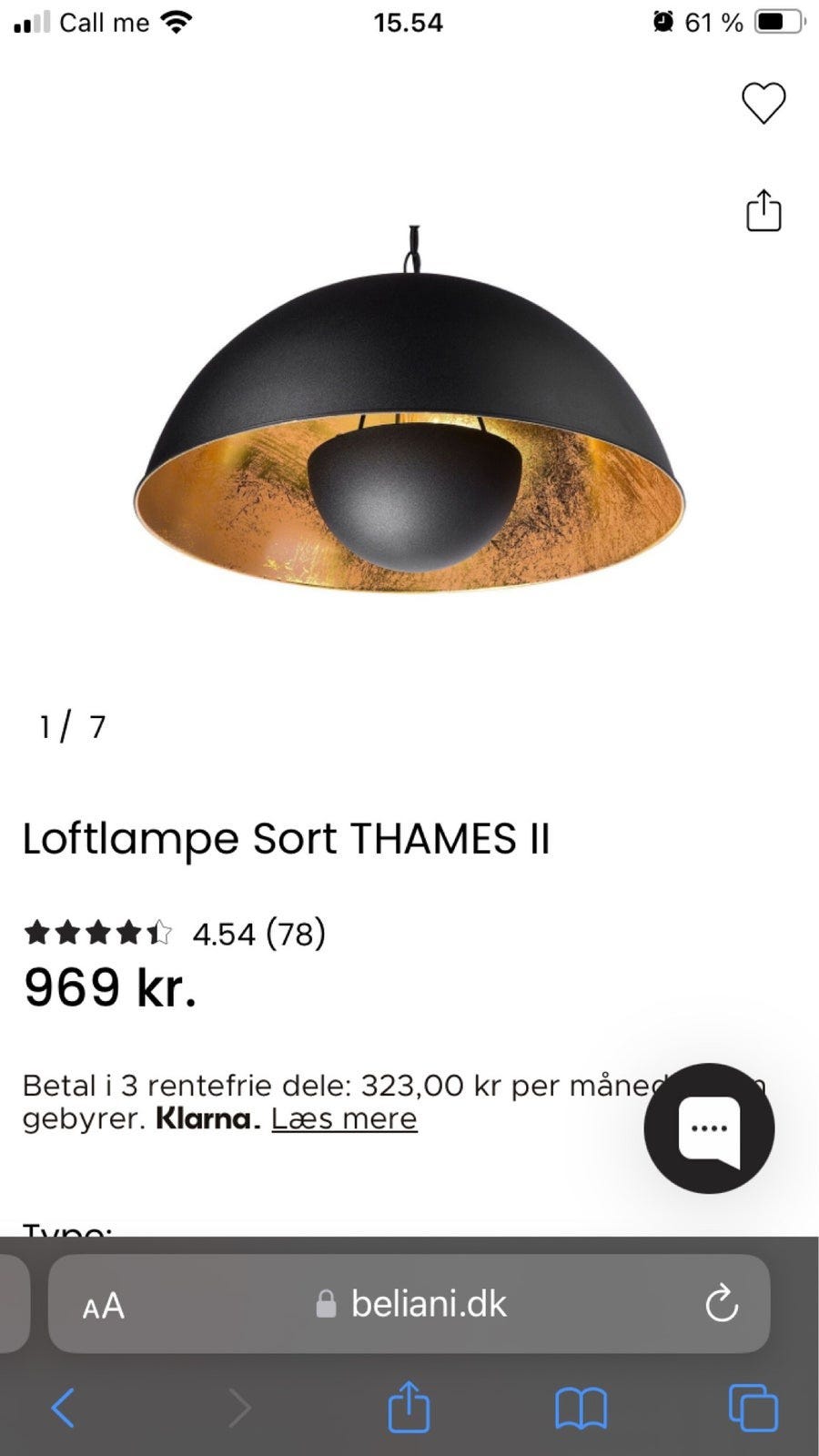The height and width of the screenshot is (1456, 819).
Task: Open the Safari share sheet icon
Action: tap(409, 1407)
